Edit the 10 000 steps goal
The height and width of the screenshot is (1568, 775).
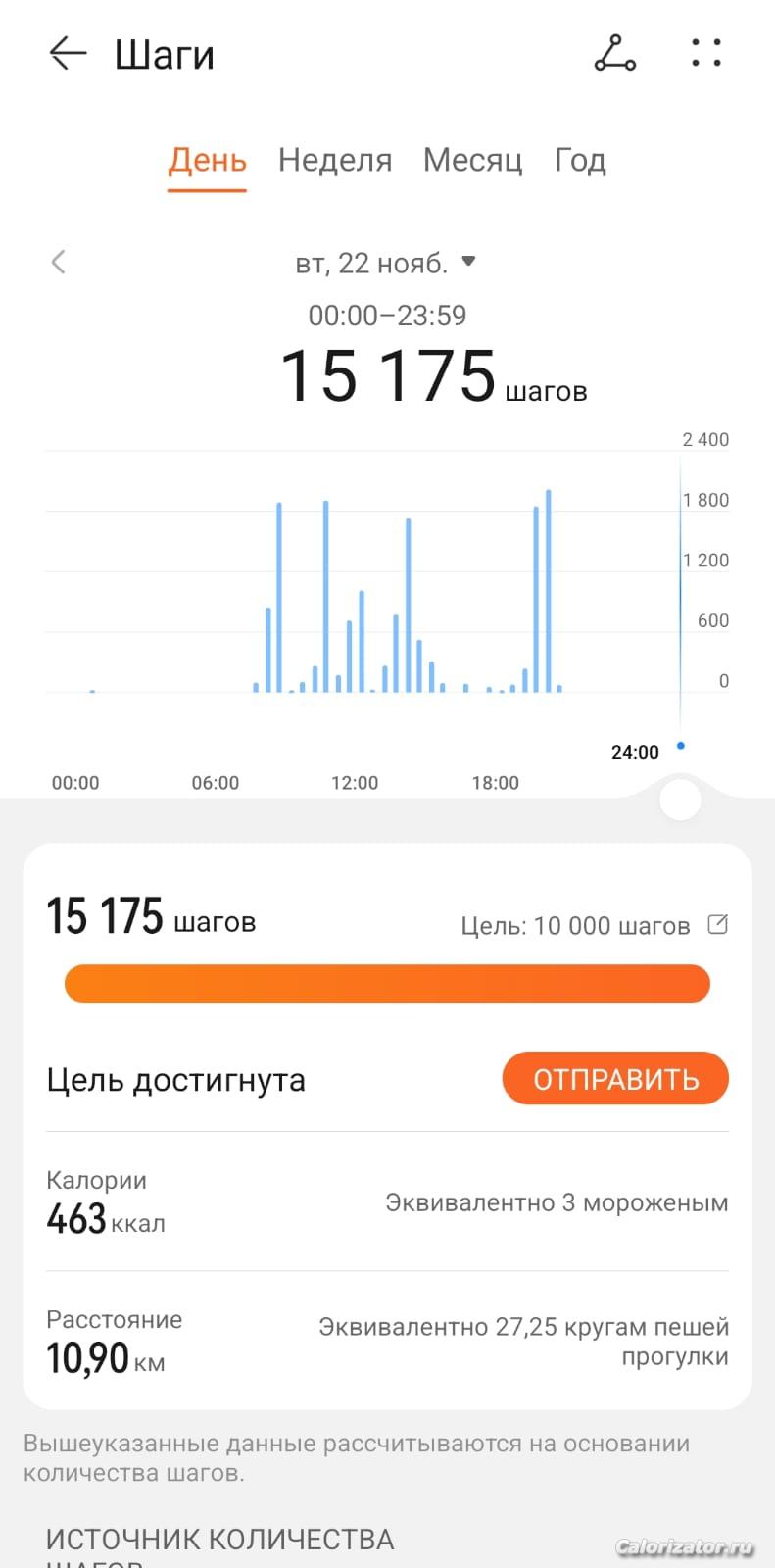[x=718, y=924]
